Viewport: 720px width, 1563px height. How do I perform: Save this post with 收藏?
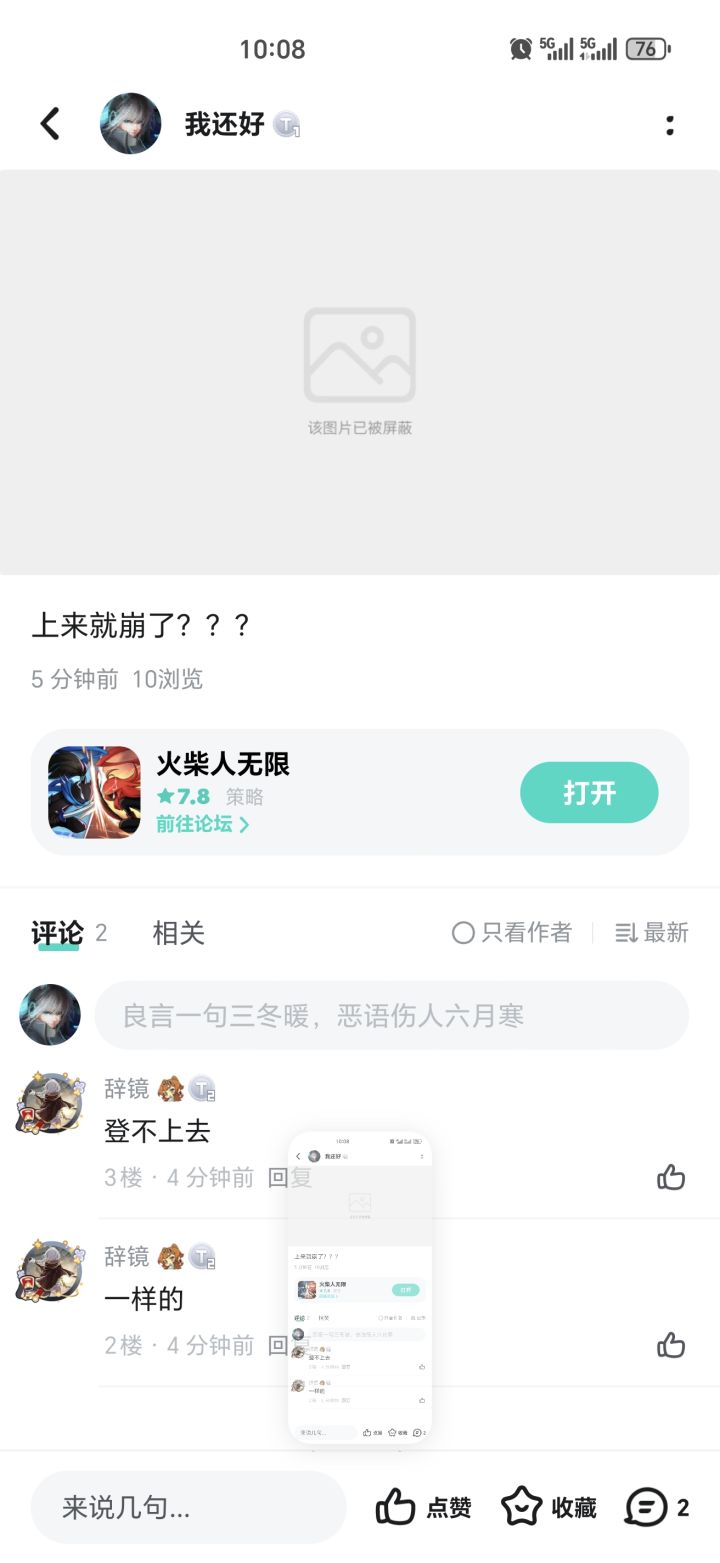click(x=549, y=1507)
